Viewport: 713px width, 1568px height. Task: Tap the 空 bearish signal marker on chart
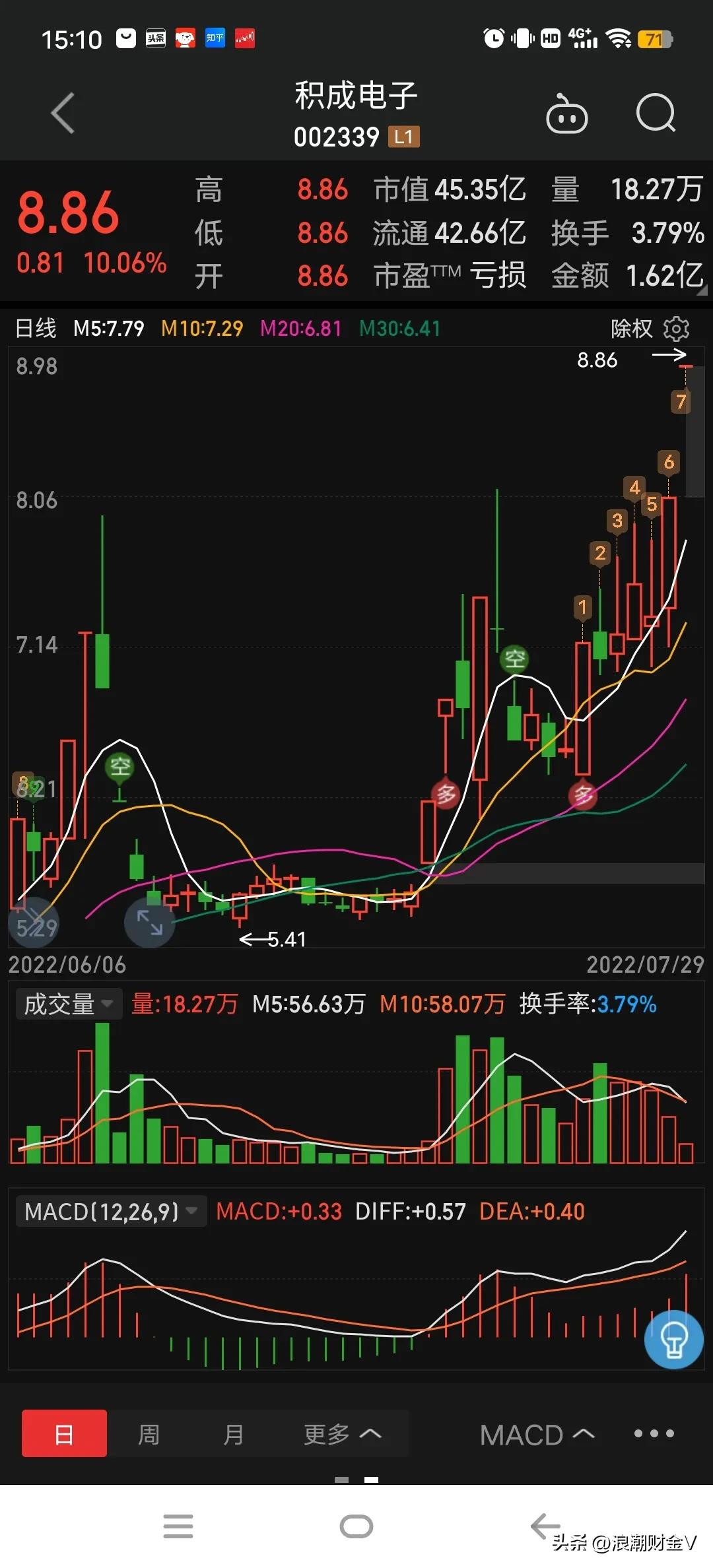(515, 659)
